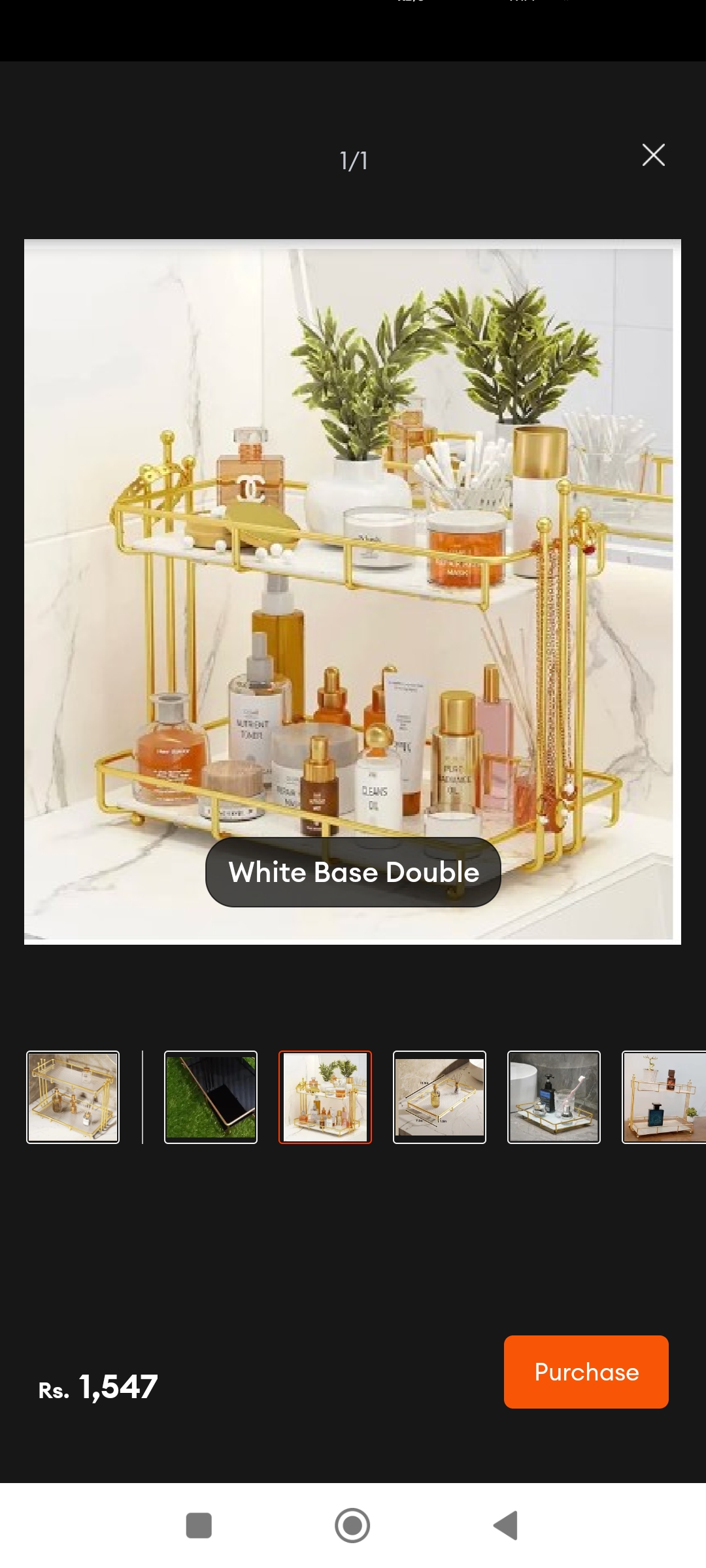Viewport: 706px width, 1568px height.
Task: Select the first thumbnail, the two-tier gold rack
Action: click(x=73, y=1097)
